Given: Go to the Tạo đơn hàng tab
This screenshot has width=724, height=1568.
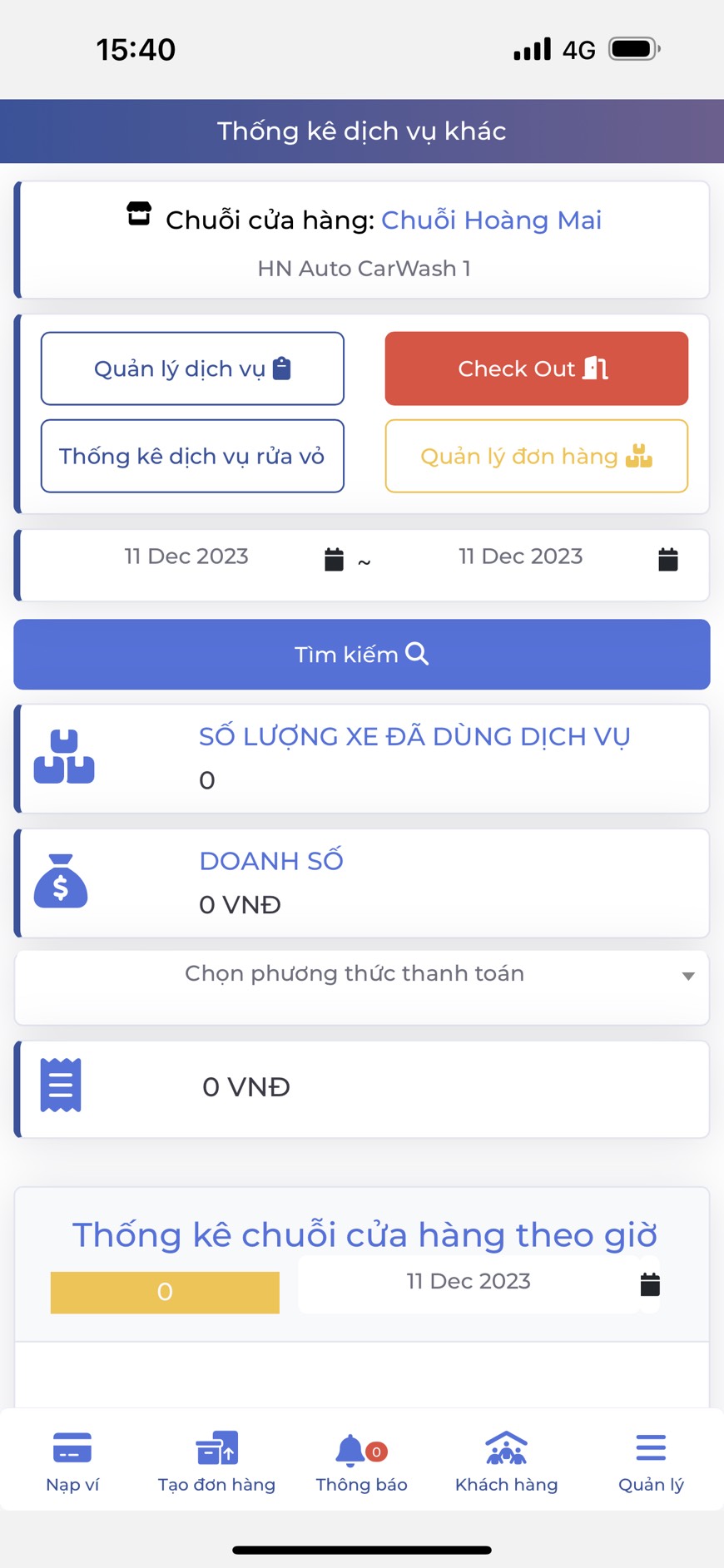Looking at the screenshot, I should 216,1462.
